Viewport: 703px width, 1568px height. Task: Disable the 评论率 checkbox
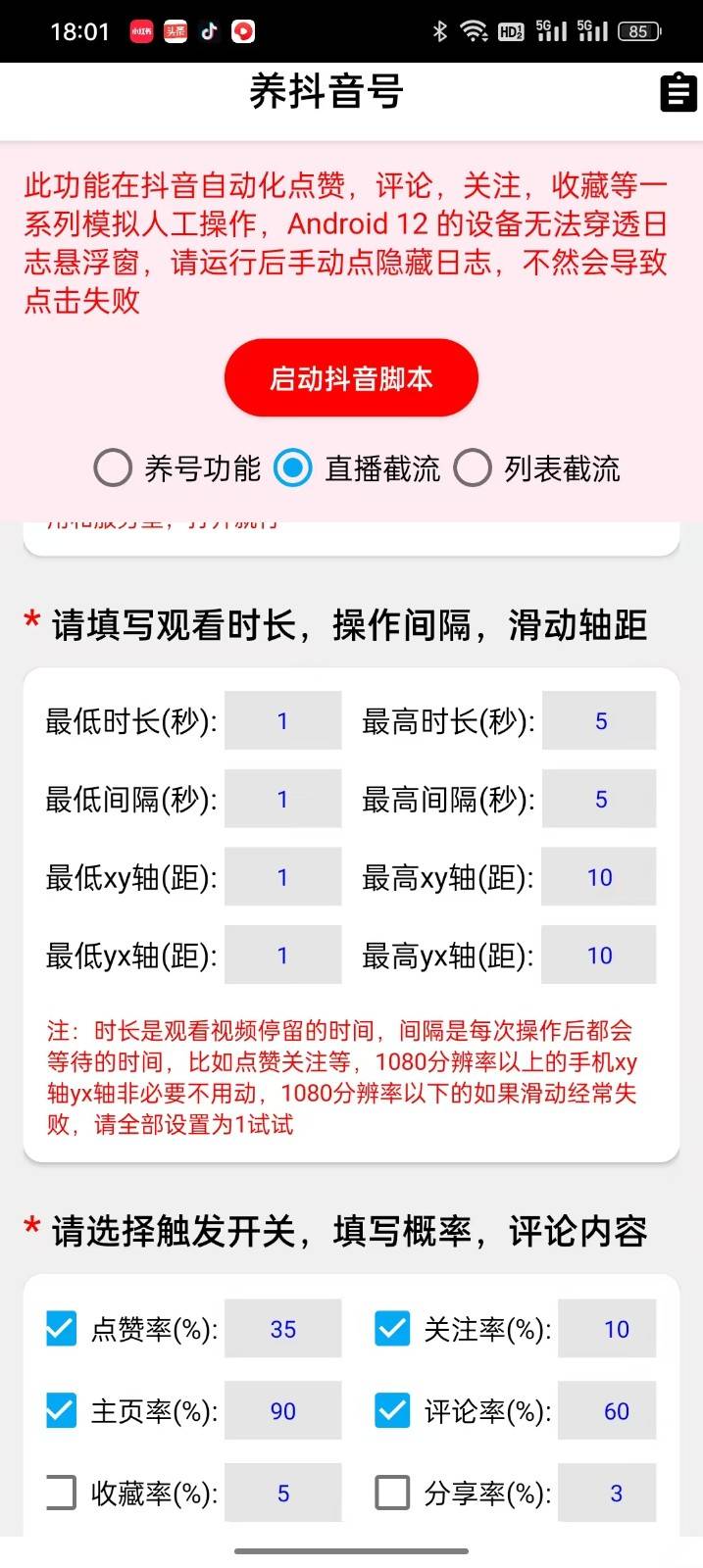[392, 1410]
